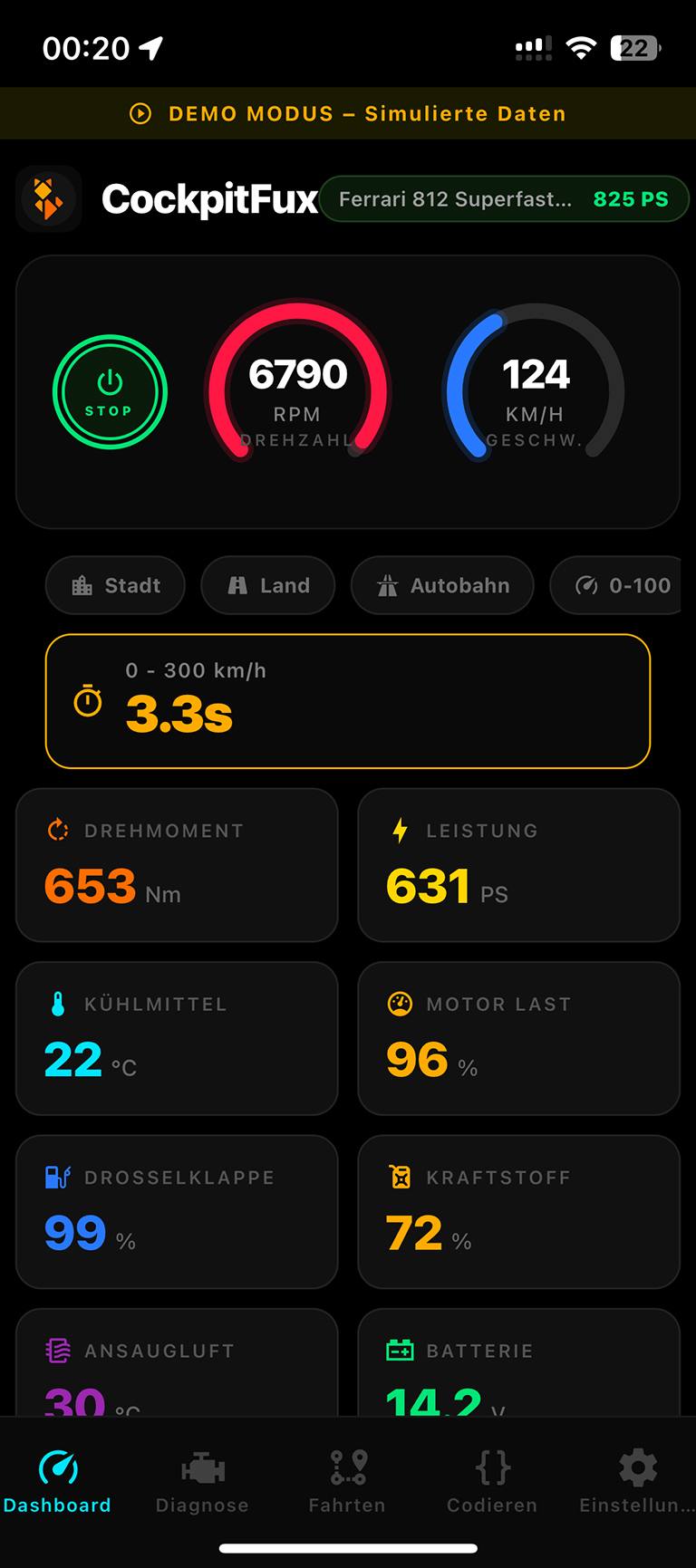Activate the Land driving profile
The image size is (696, 1568).
point(267,585)
